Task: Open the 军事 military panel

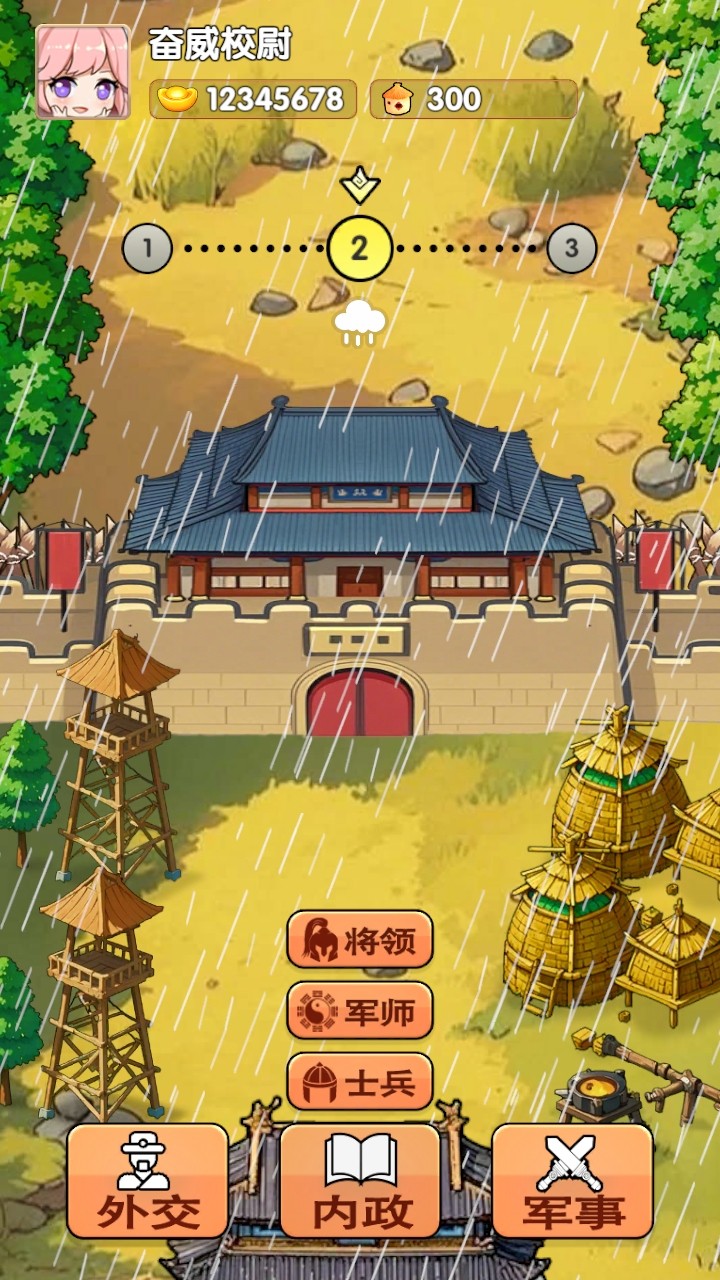Action: (x=572, y=1181)
